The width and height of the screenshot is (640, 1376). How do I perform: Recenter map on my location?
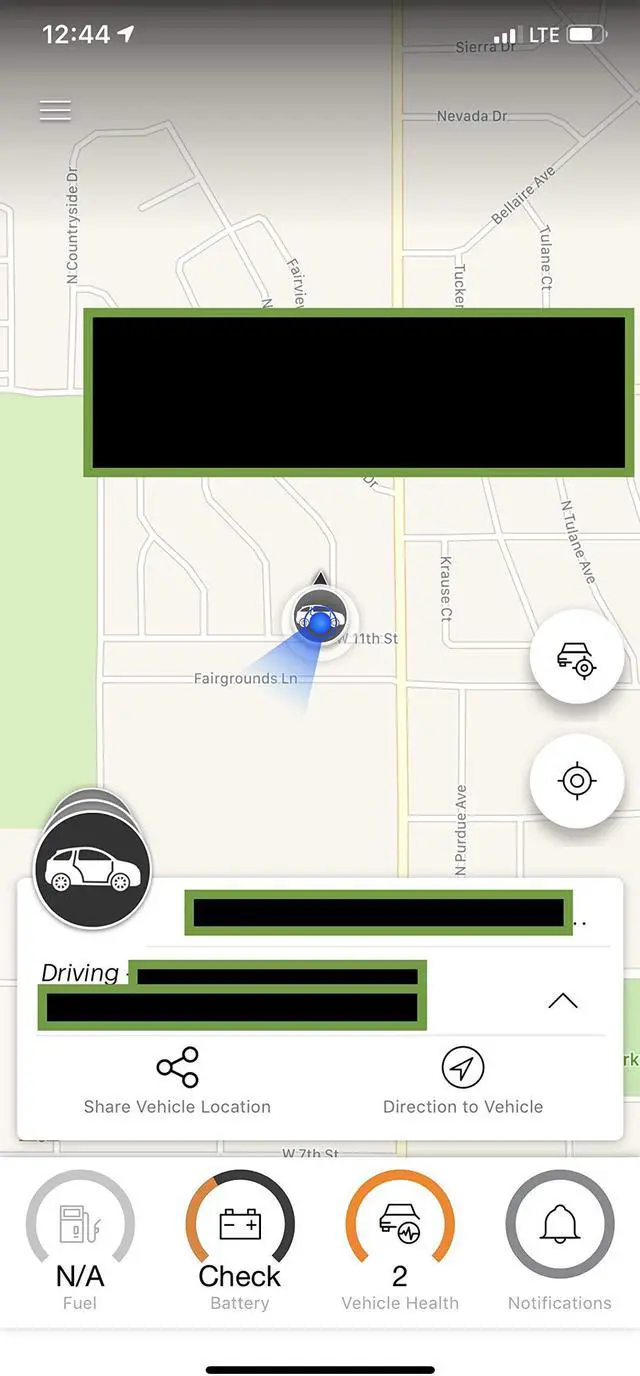[577, 781]
